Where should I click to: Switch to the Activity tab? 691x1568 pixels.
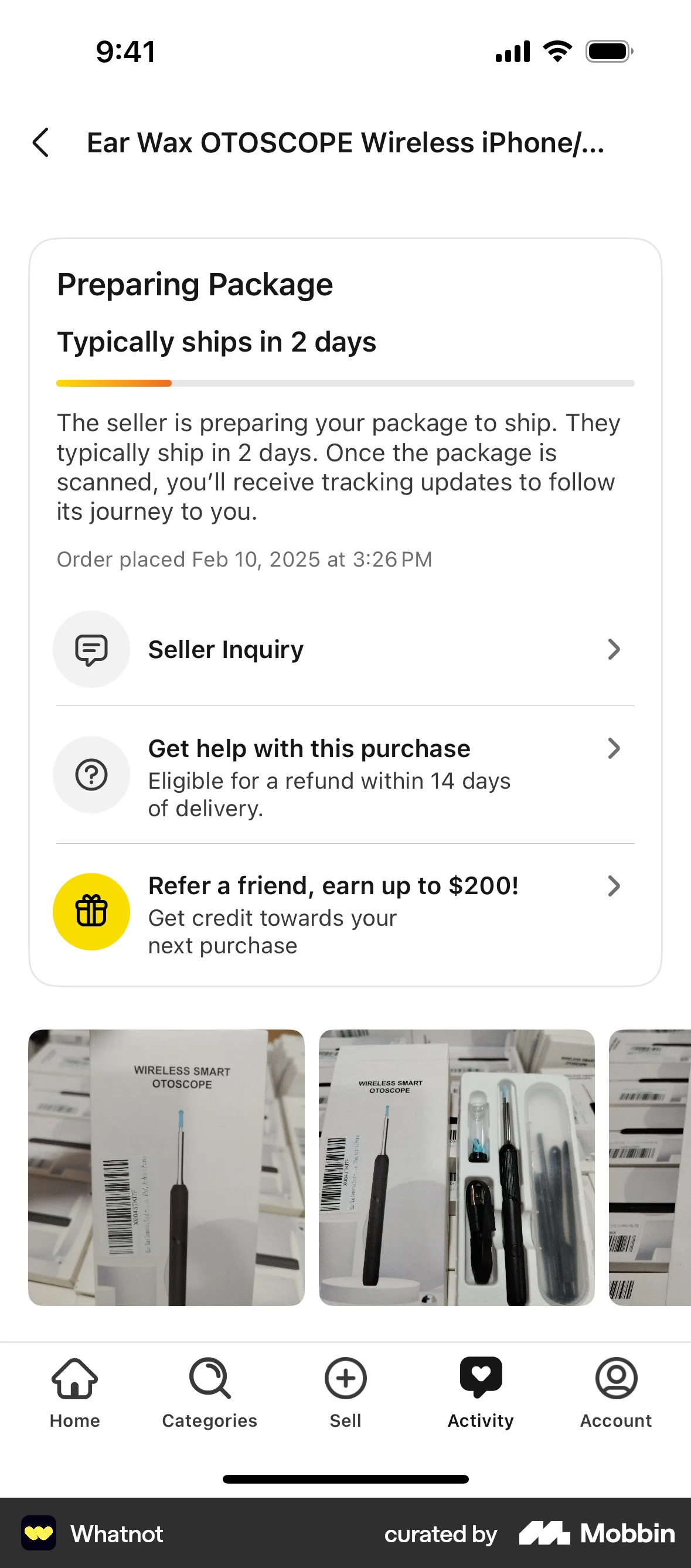[481, 1394]
